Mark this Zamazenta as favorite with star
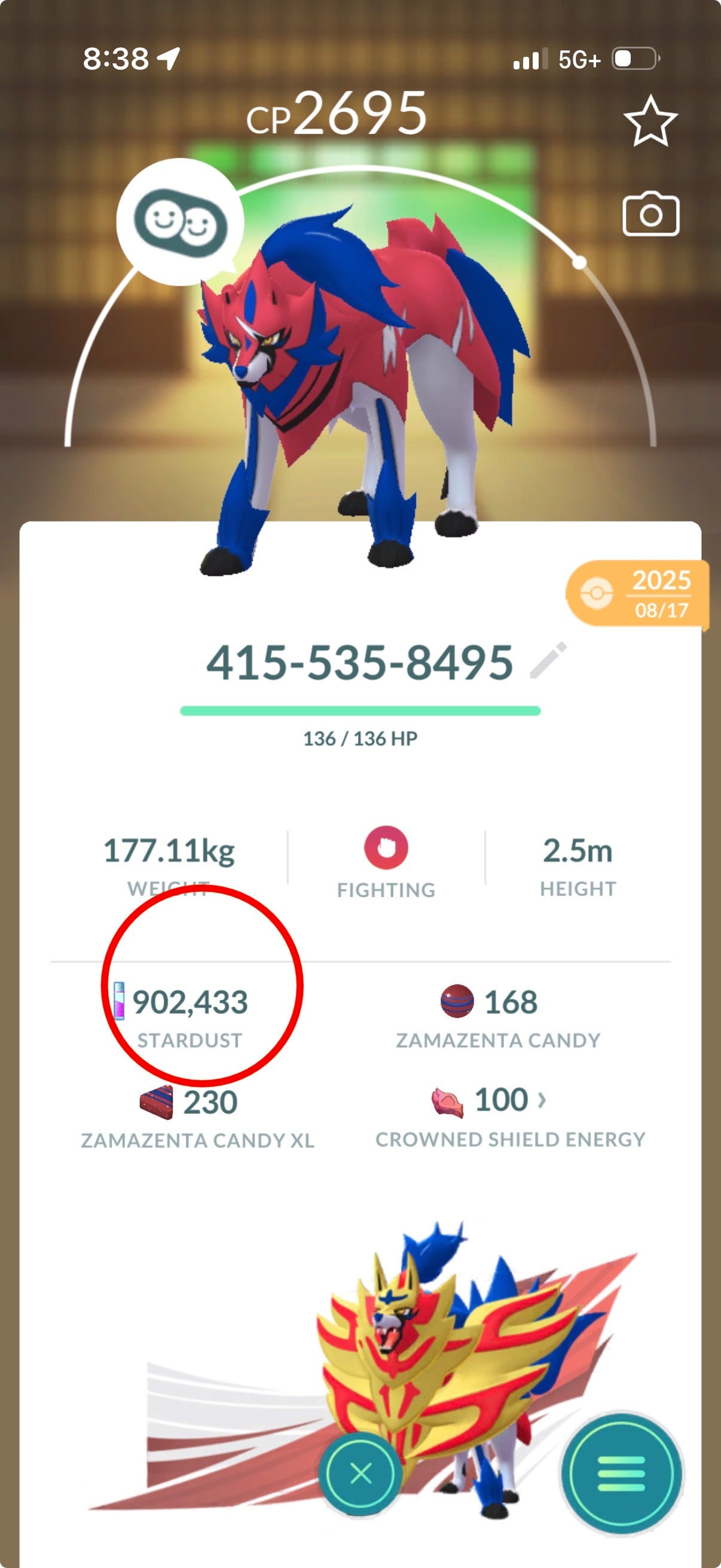This screenshot has width=721, height=1568. coord(650,121)
